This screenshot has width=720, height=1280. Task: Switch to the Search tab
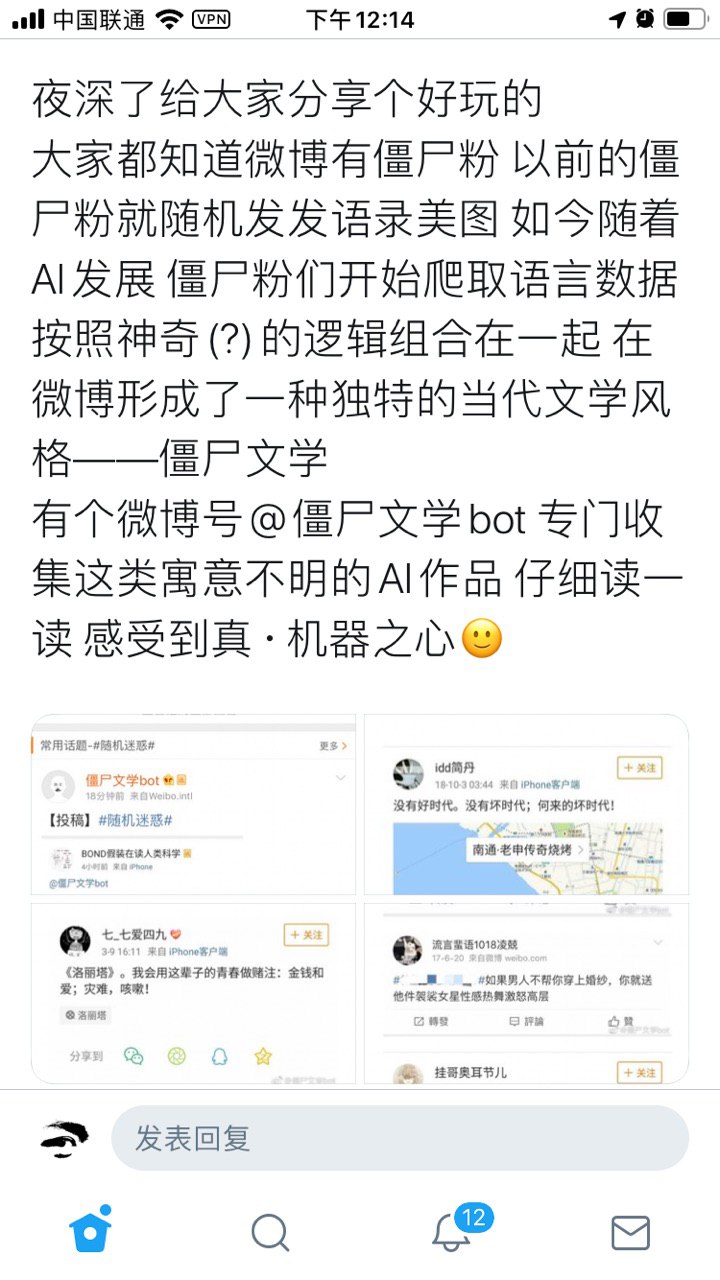pos(270,1232)
